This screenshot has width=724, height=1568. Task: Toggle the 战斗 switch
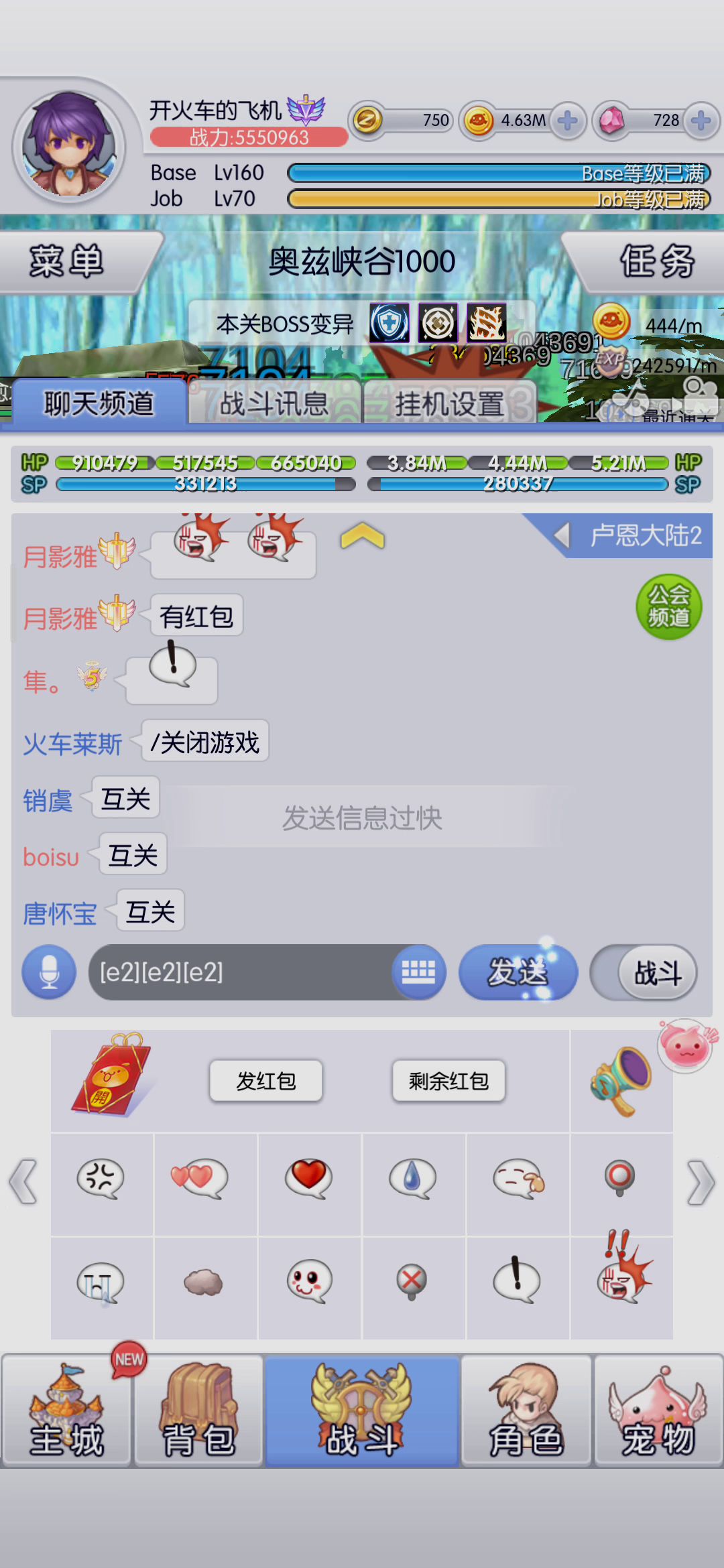coord(644,972)
